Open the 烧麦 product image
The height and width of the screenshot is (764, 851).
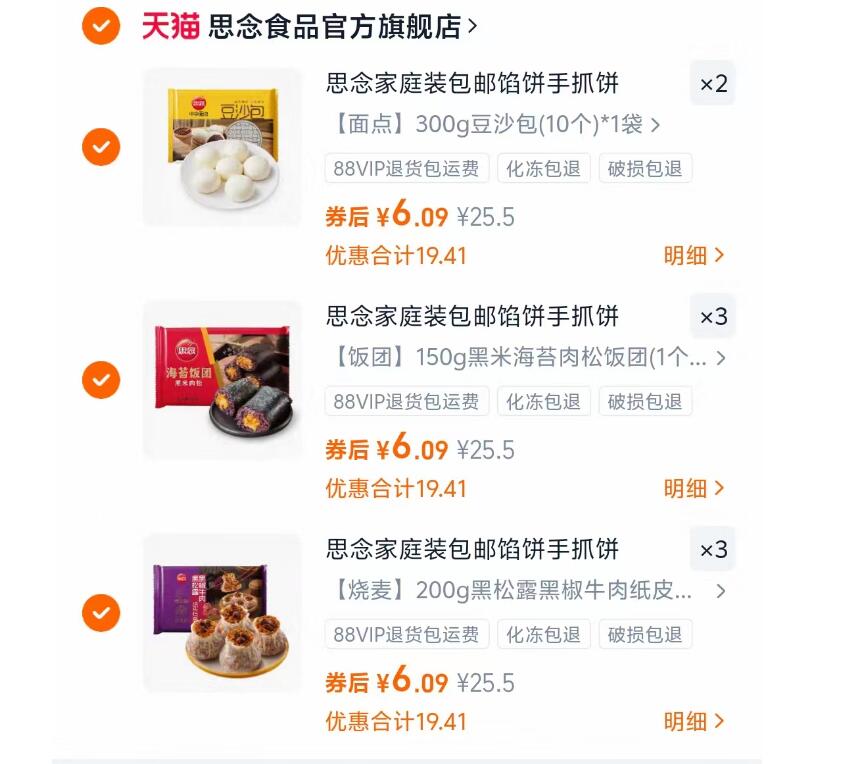[x=222, y=613]
